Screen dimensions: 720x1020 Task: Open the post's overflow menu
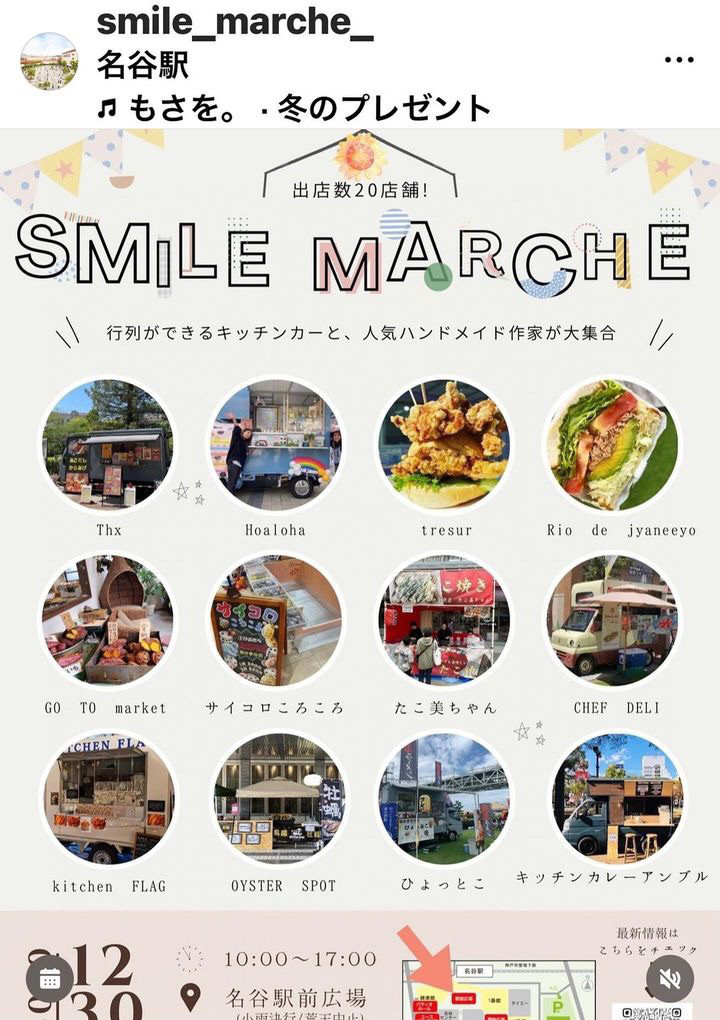click(679, 60)
